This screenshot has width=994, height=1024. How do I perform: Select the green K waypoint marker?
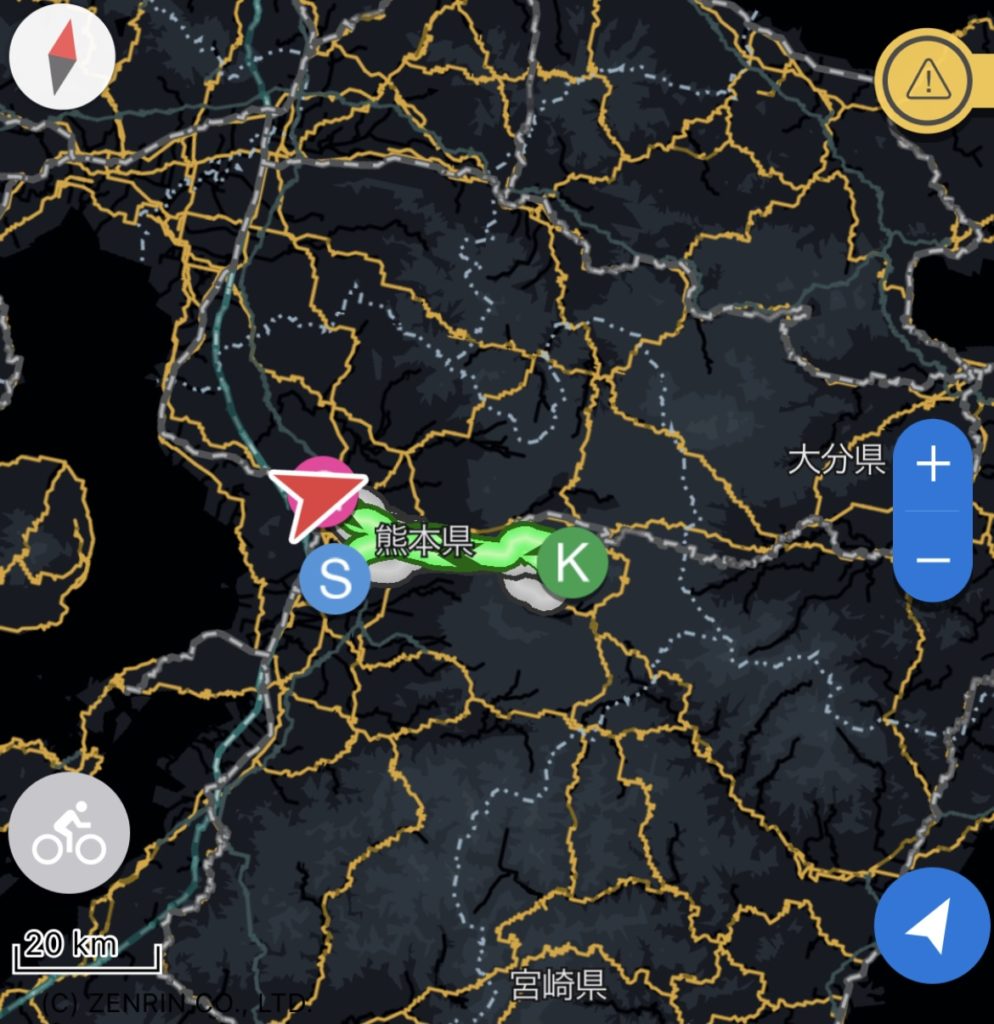point(572,563)
